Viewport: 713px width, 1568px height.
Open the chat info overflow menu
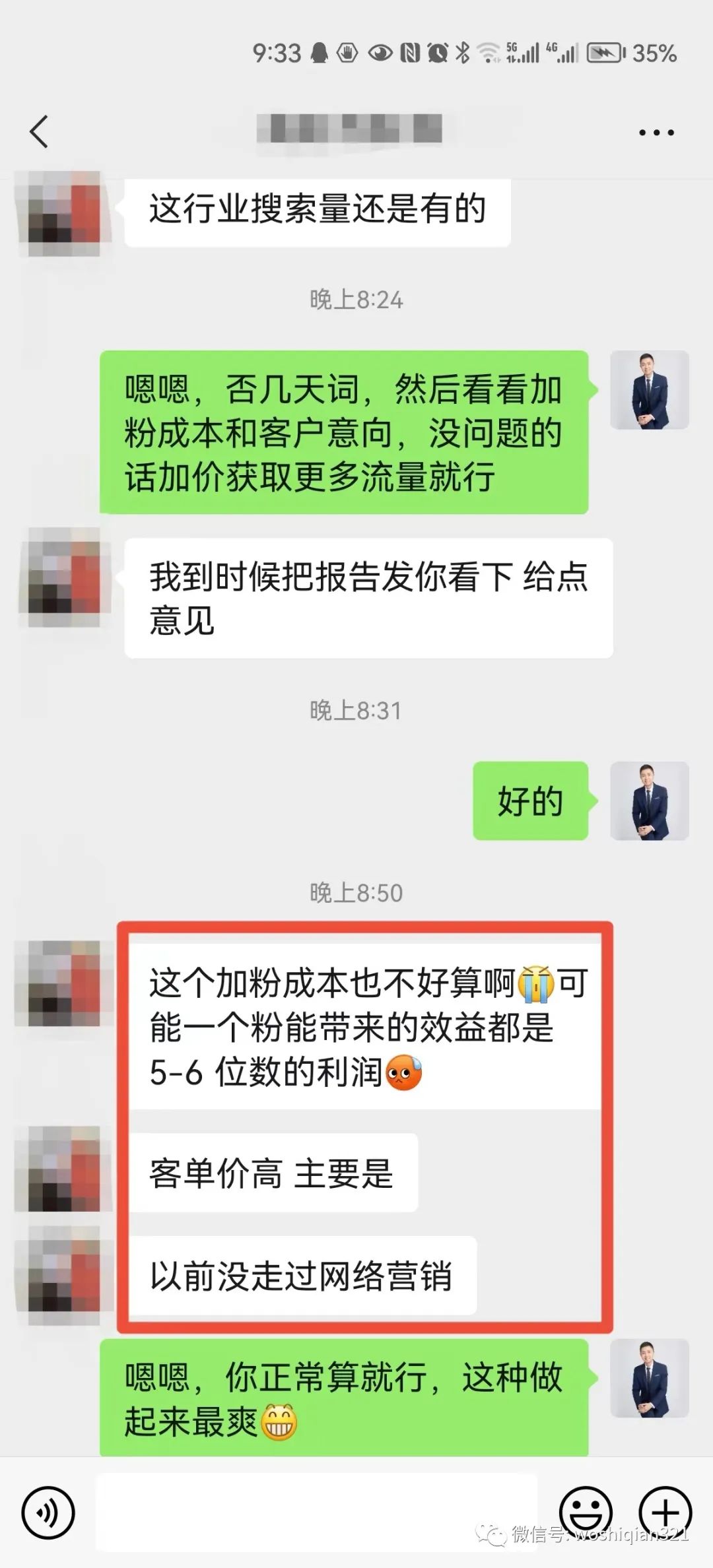(x=656, y=133)
